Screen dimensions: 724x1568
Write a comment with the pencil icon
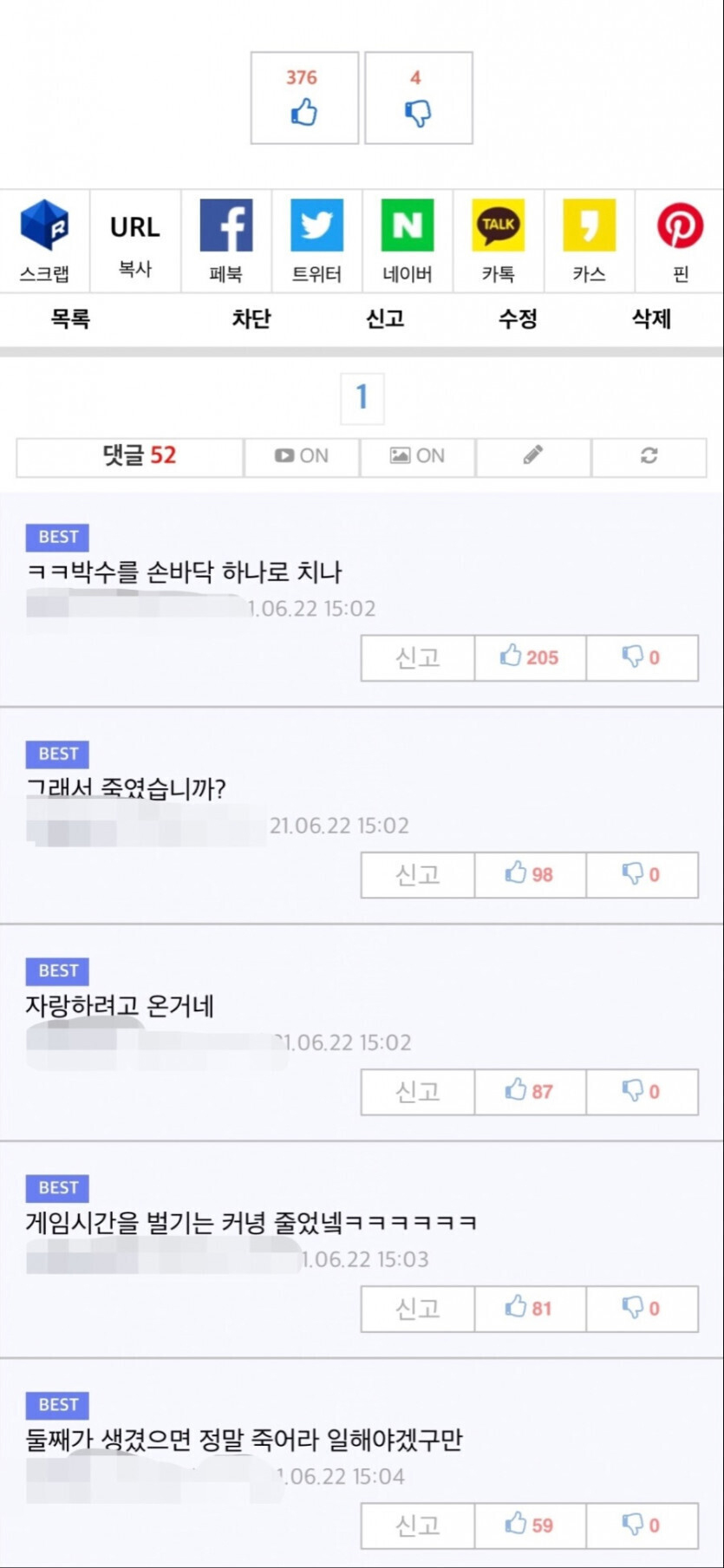[x=533, y=456]
